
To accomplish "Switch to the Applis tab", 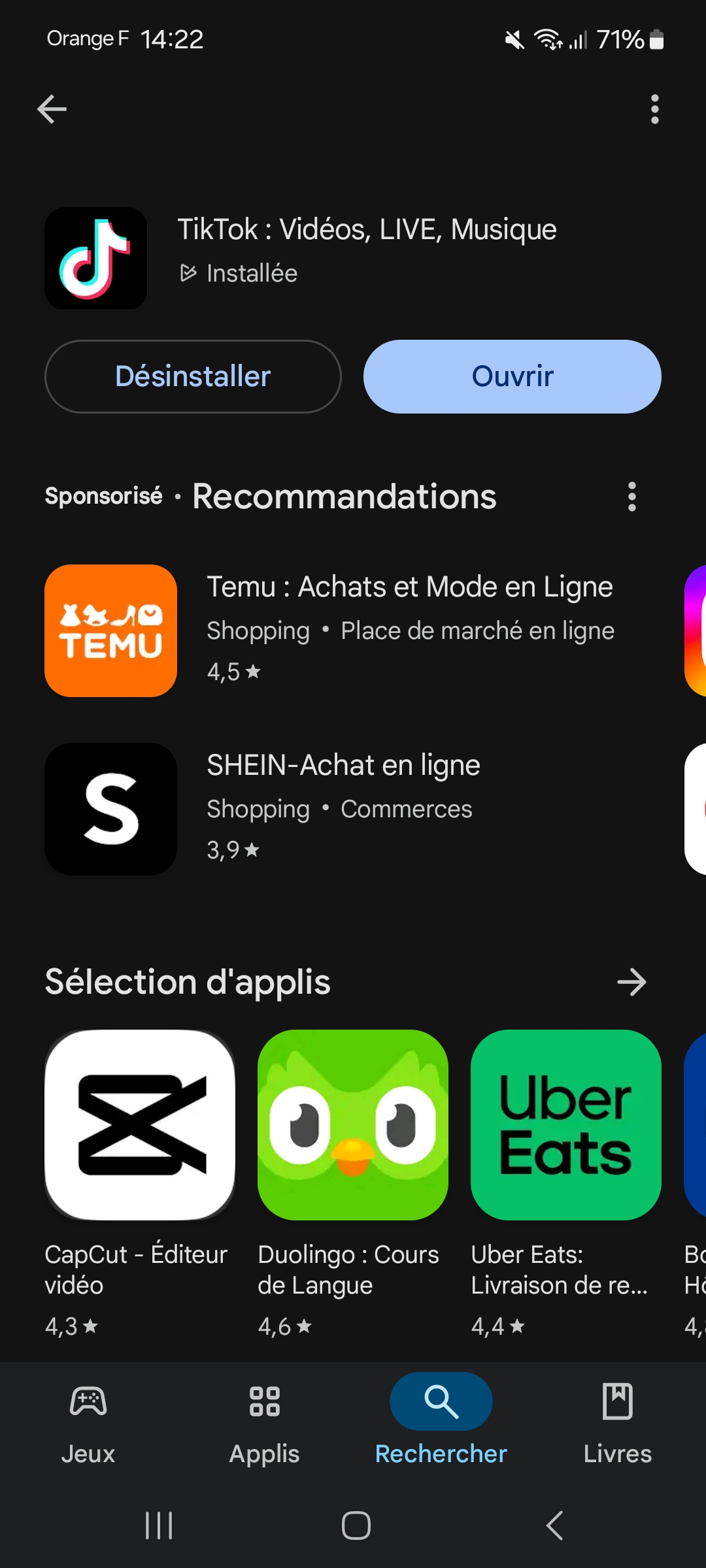I will coord(265,1424).
